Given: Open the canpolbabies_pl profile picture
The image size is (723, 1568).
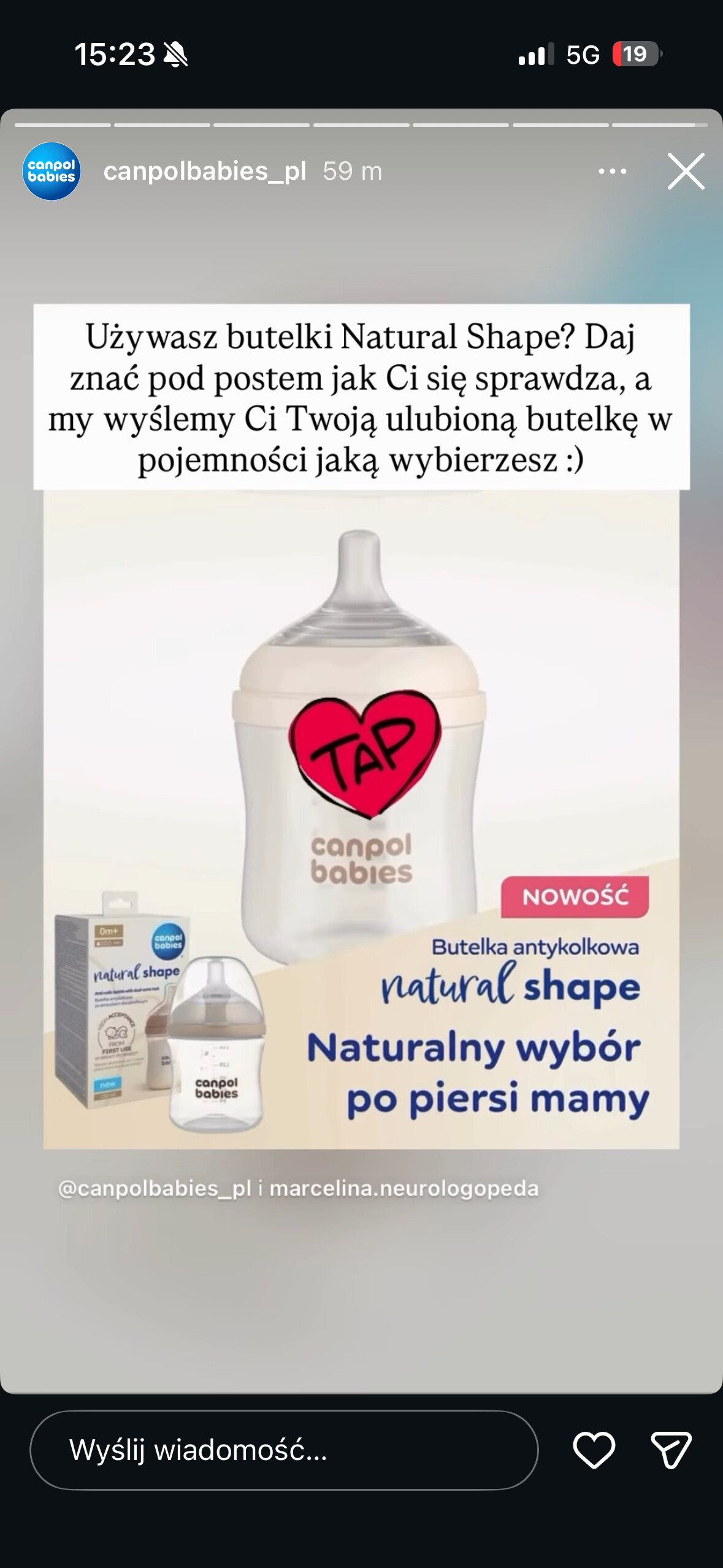Looking at the screenshot, I should point(52,171).
